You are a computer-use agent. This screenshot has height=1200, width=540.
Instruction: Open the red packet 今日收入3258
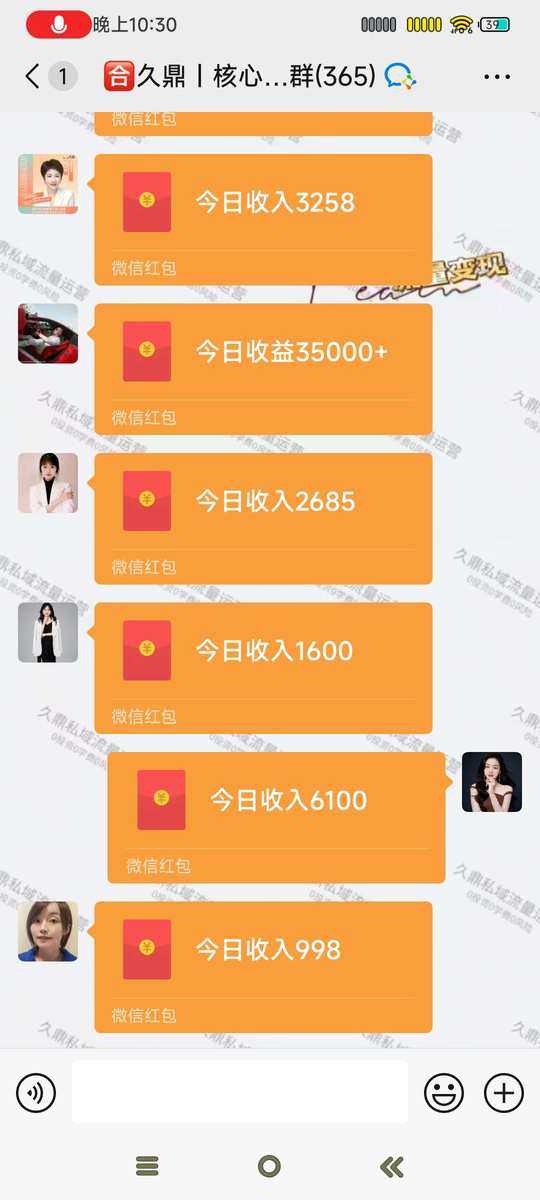point(263,219)
